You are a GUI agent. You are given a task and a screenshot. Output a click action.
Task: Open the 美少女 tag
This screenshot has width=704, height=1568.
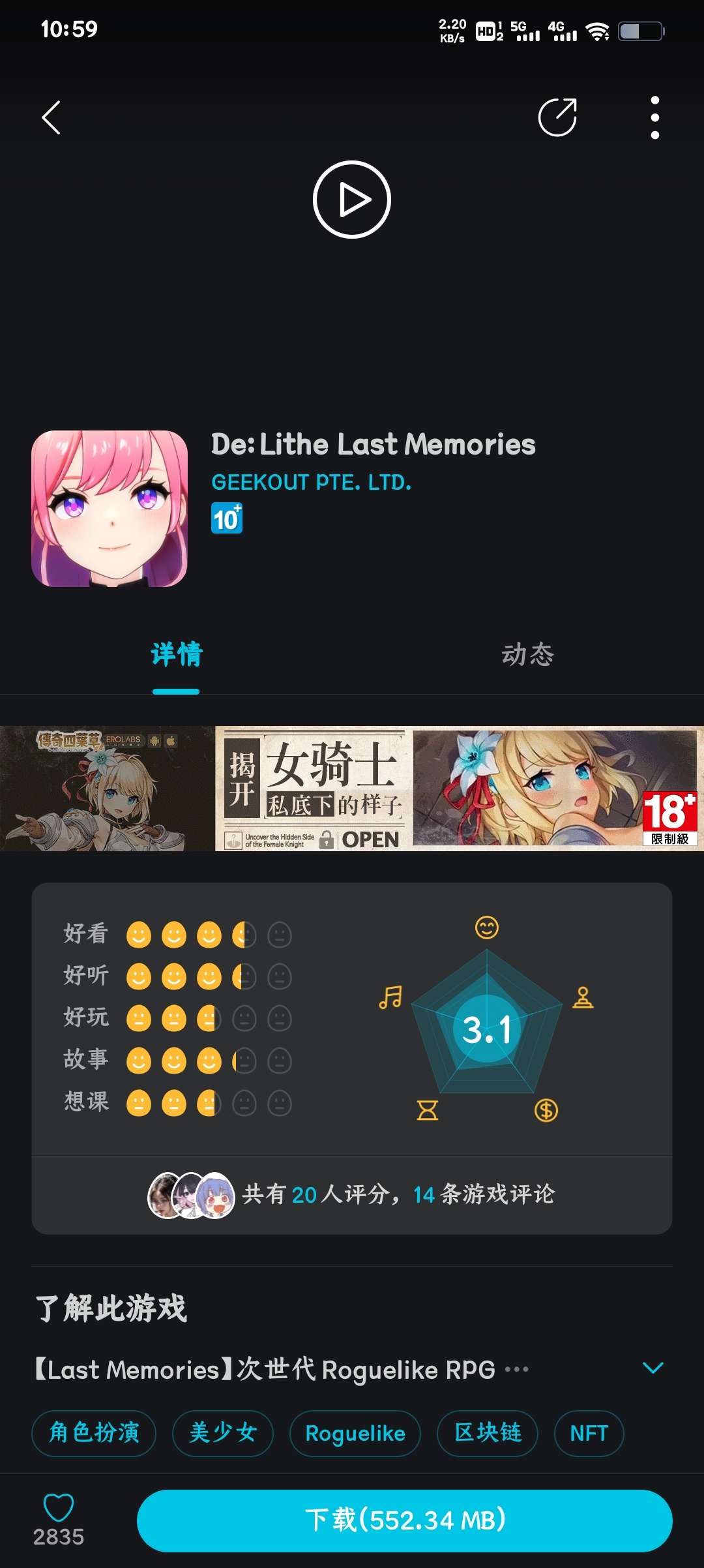coord(222,1433)
